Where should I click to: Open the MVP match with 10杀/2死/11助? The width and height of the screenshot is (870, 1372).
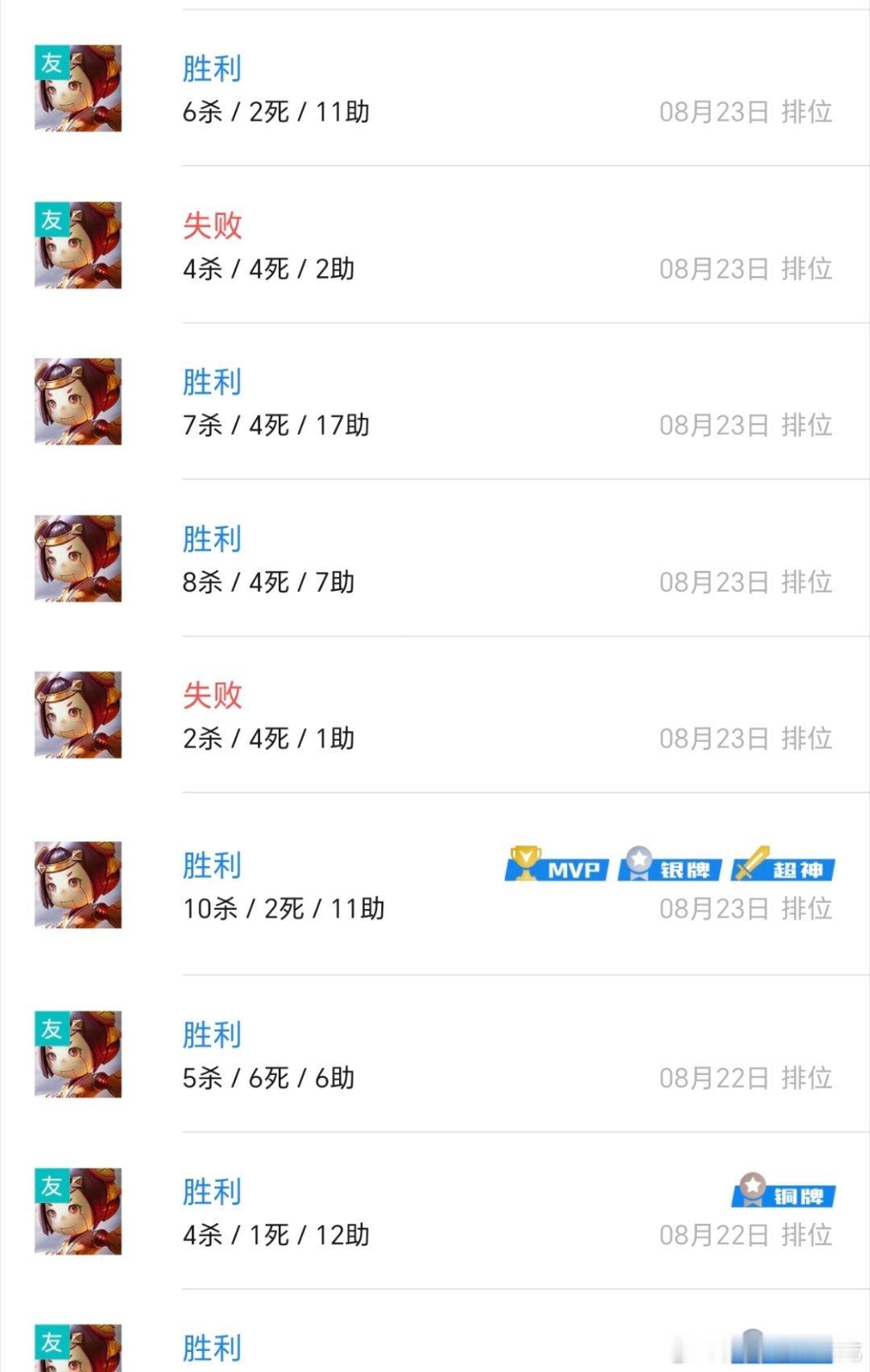point(435,884)
